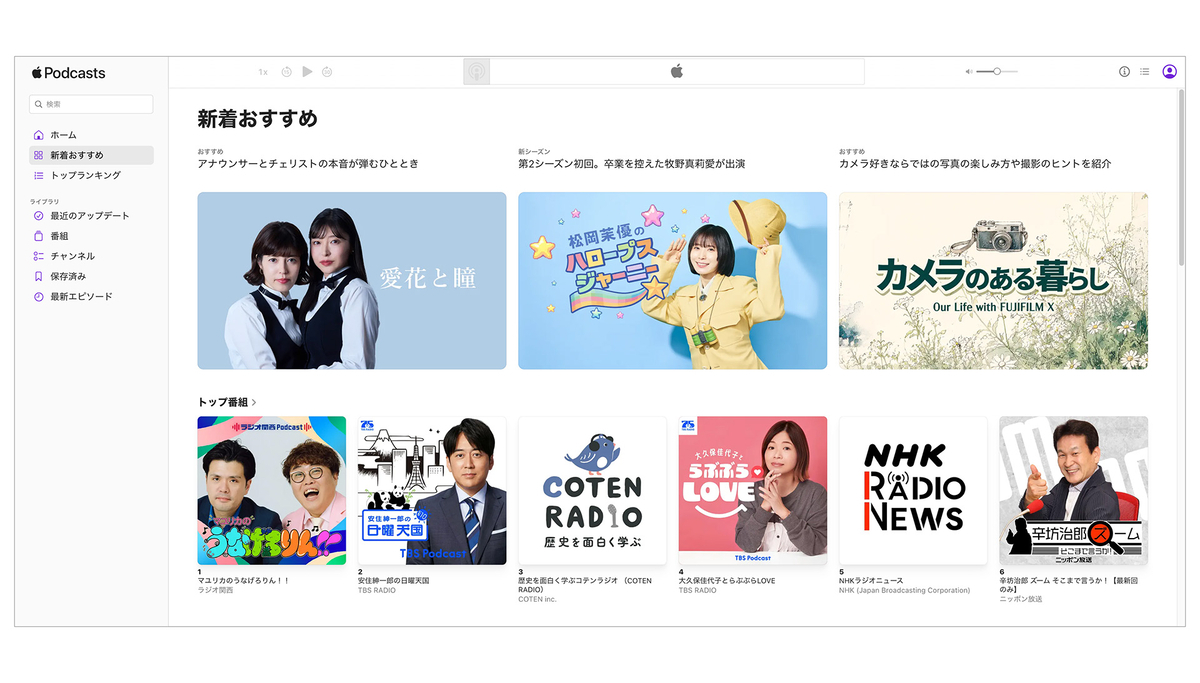Open the 愛花と瞳 featured banner
This screenshot has width=1200, height=683.
pos(352,281)
